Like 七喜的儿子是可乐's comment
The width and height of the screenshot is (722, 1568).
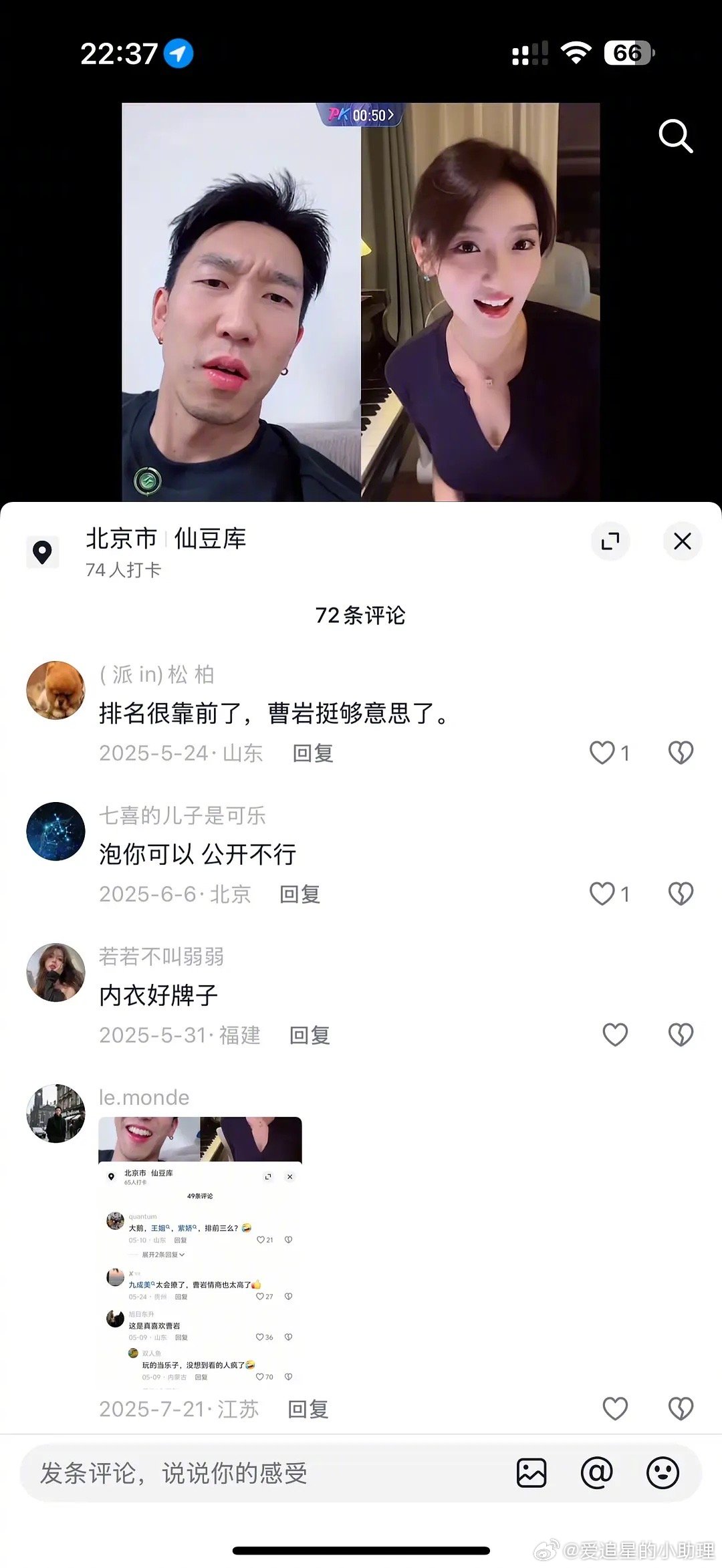[602, 894]
